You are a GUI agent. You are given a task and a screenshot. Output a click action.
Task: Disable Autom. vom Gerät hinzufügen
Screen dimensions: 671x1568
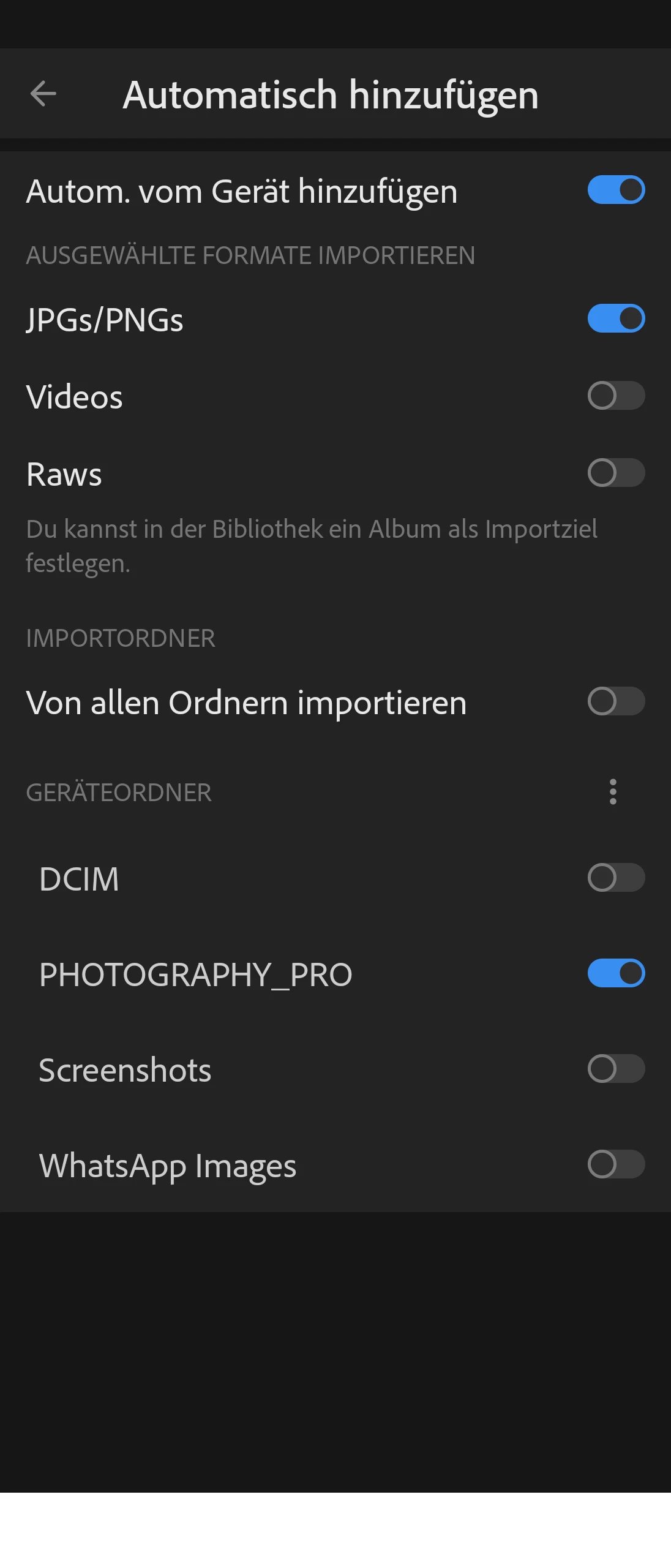click(x=616, y=190)
